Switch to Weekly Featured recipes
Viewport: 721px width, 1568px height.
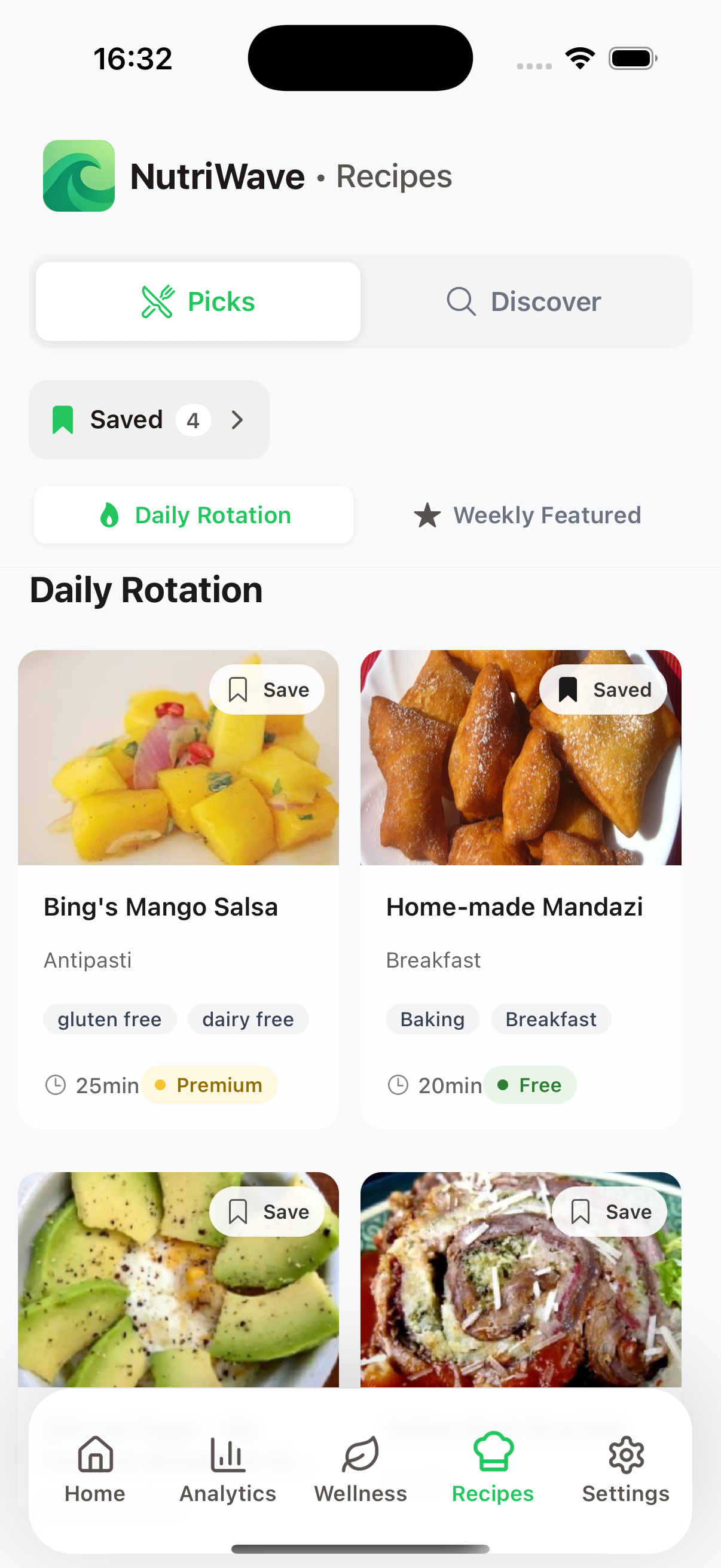[x=528, y=515]
